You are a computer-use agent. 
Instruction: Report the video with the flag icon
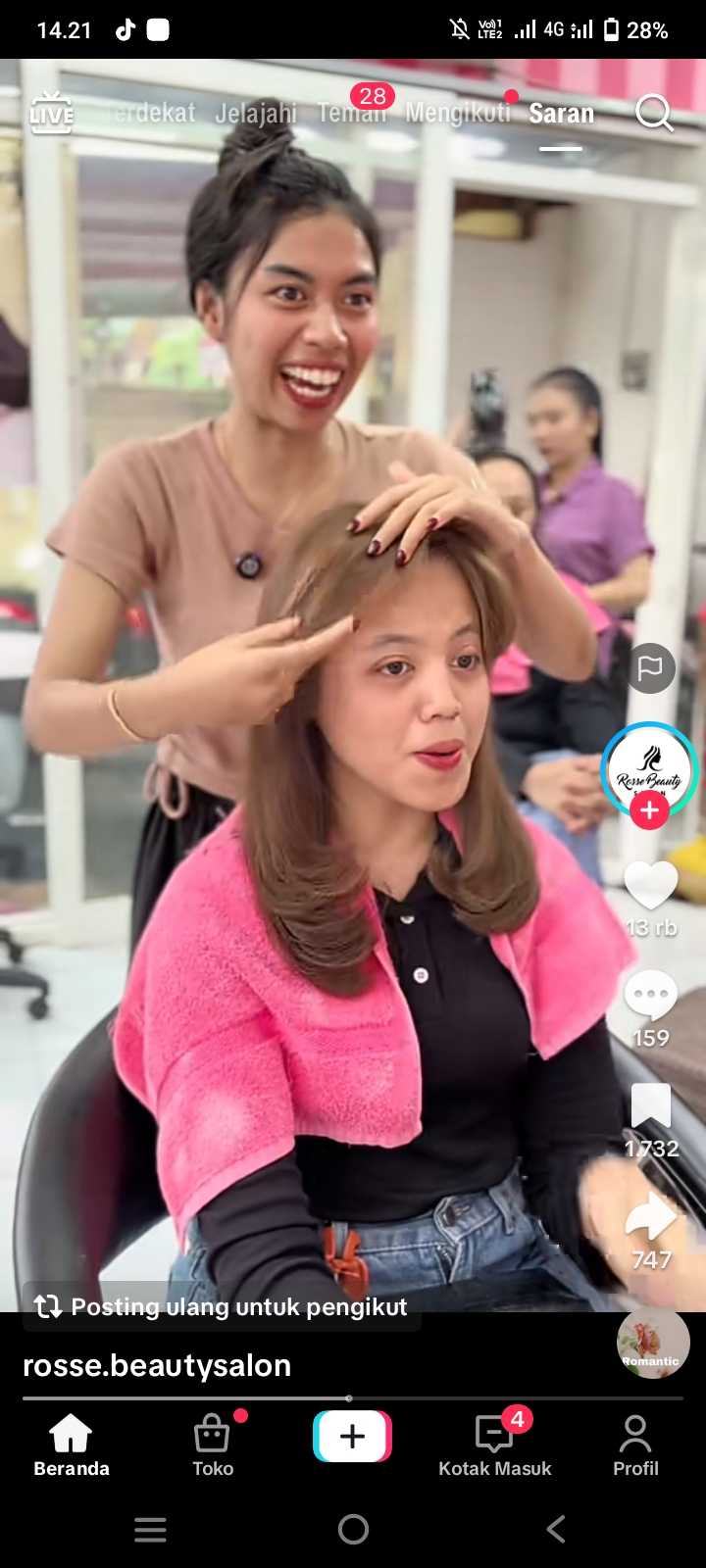(651, 668)
